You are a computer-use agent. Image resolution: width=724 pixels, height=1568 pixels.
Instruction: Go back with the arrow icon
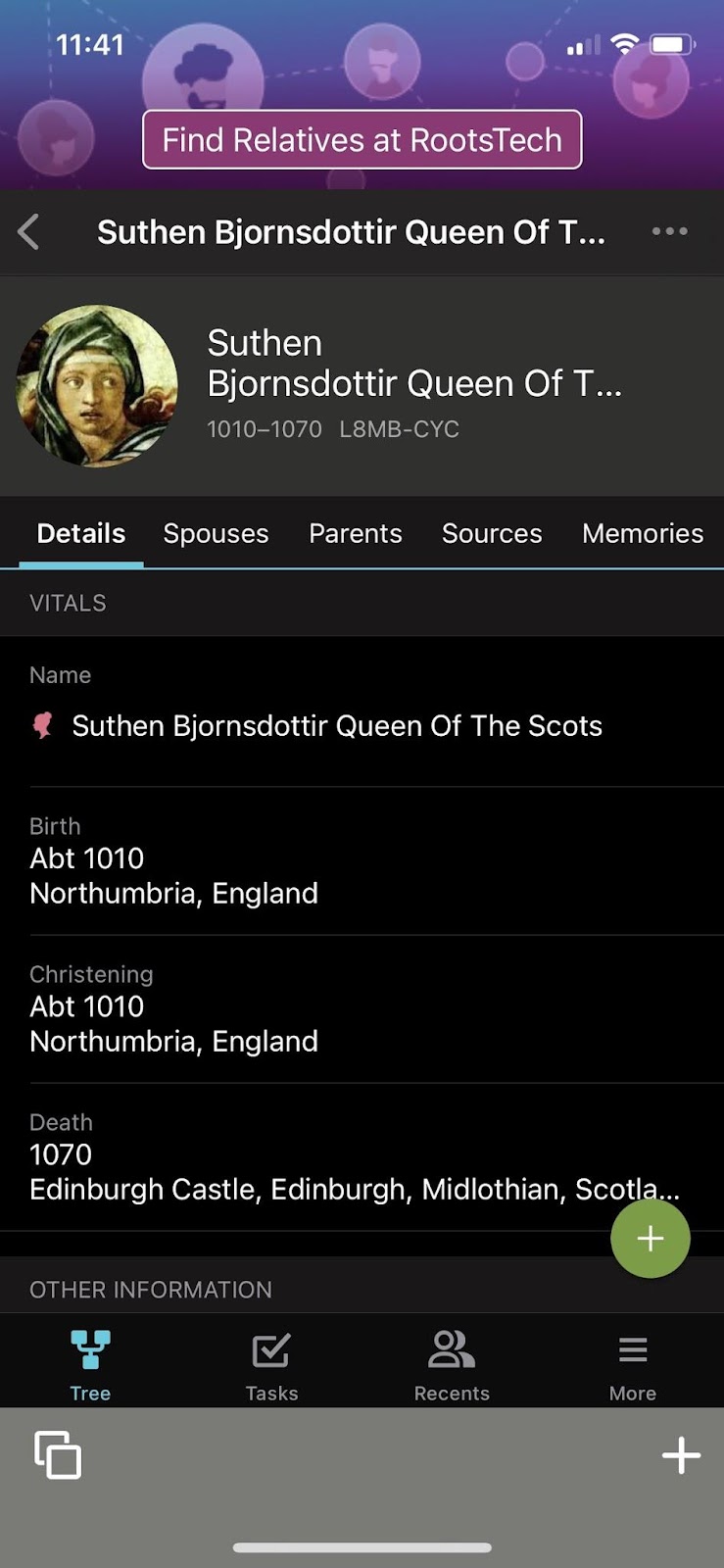(x=29, y=232)
